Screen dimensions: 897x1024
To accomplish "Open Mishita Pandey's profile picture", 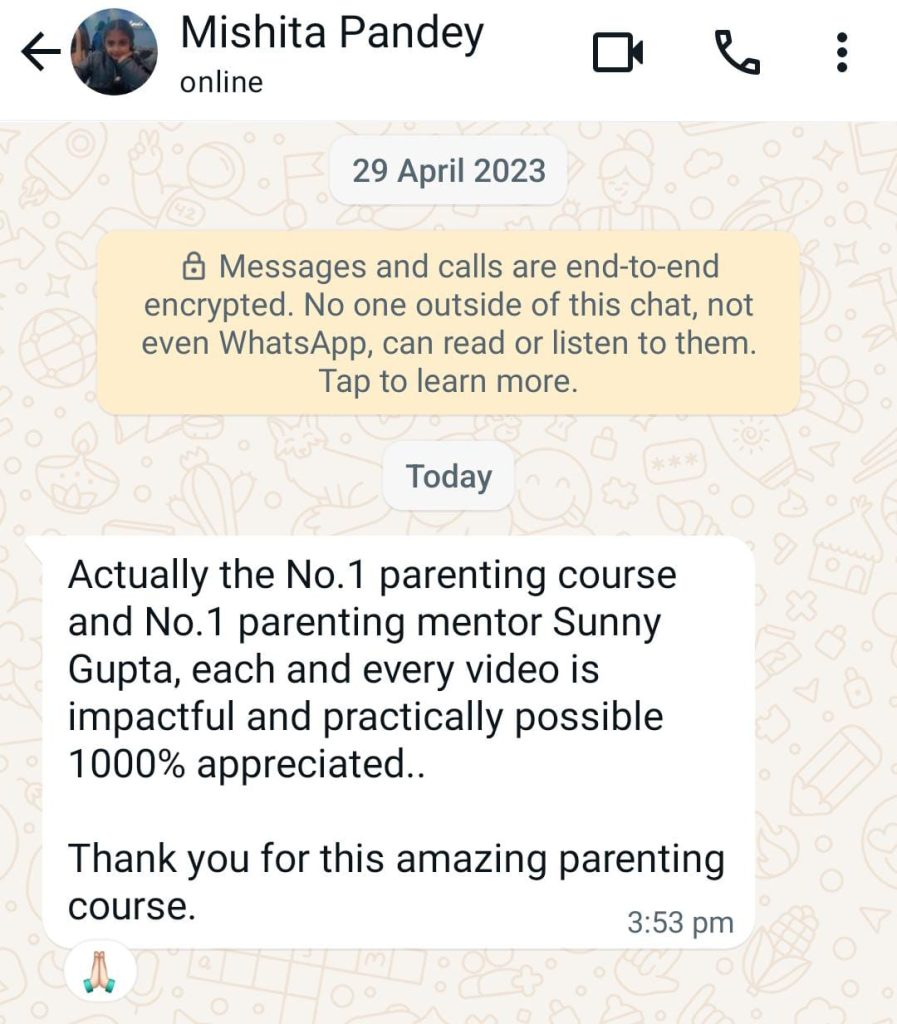I will pyautogui.click(x=113, y=53).
